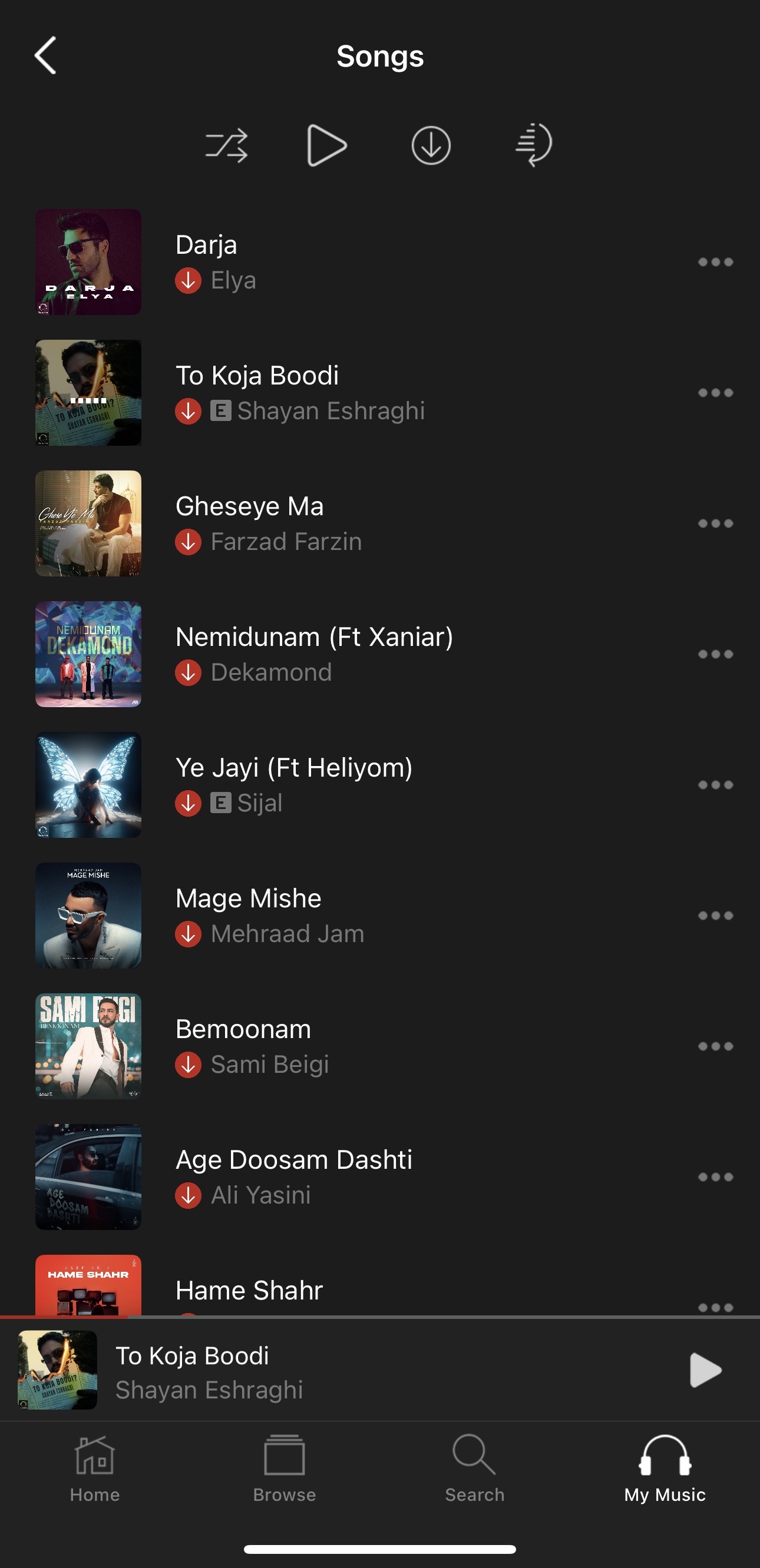The image size is (760, 1568).
Task: Go back from the Songs screen
Action: click(x=46, y=55)
